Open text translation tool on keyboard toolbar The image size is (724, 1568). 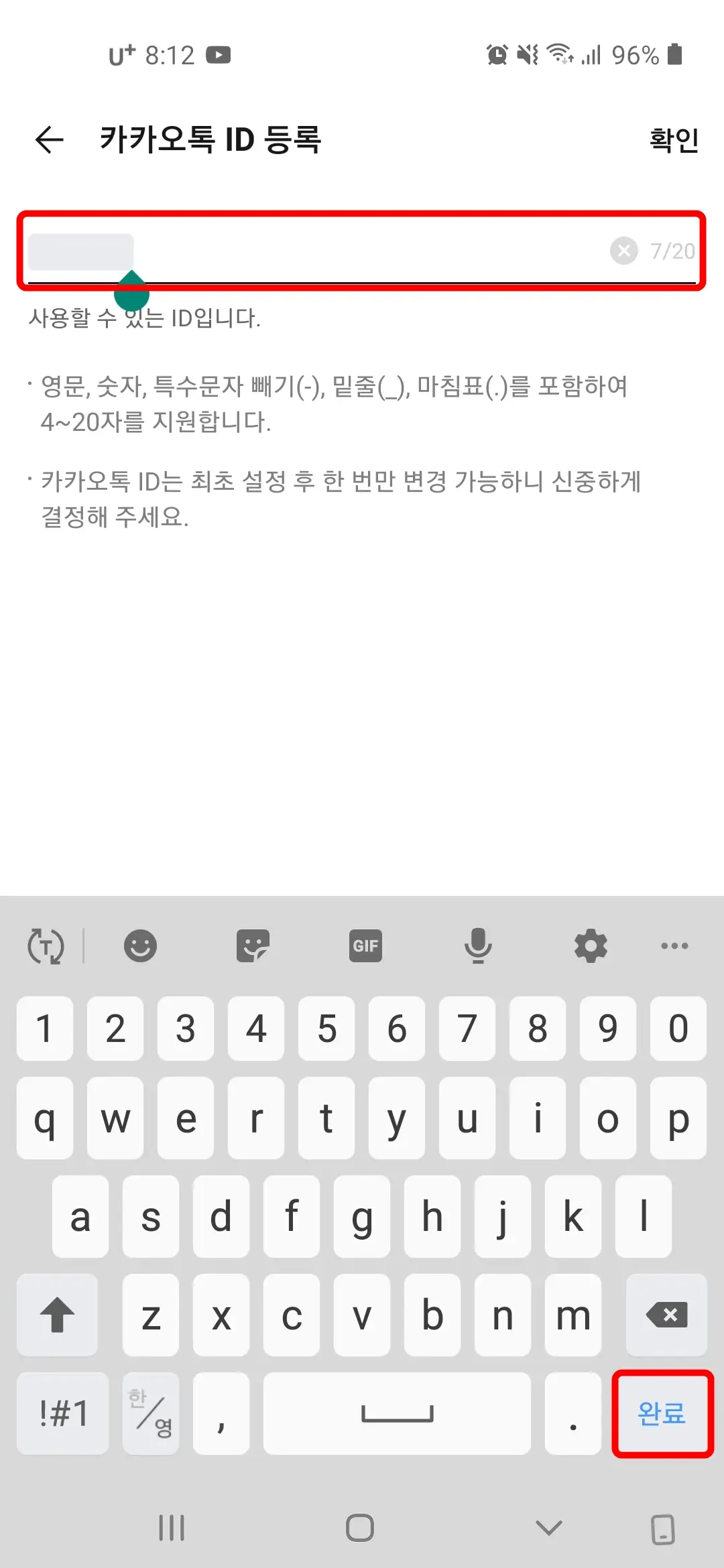tap(44, 945)
